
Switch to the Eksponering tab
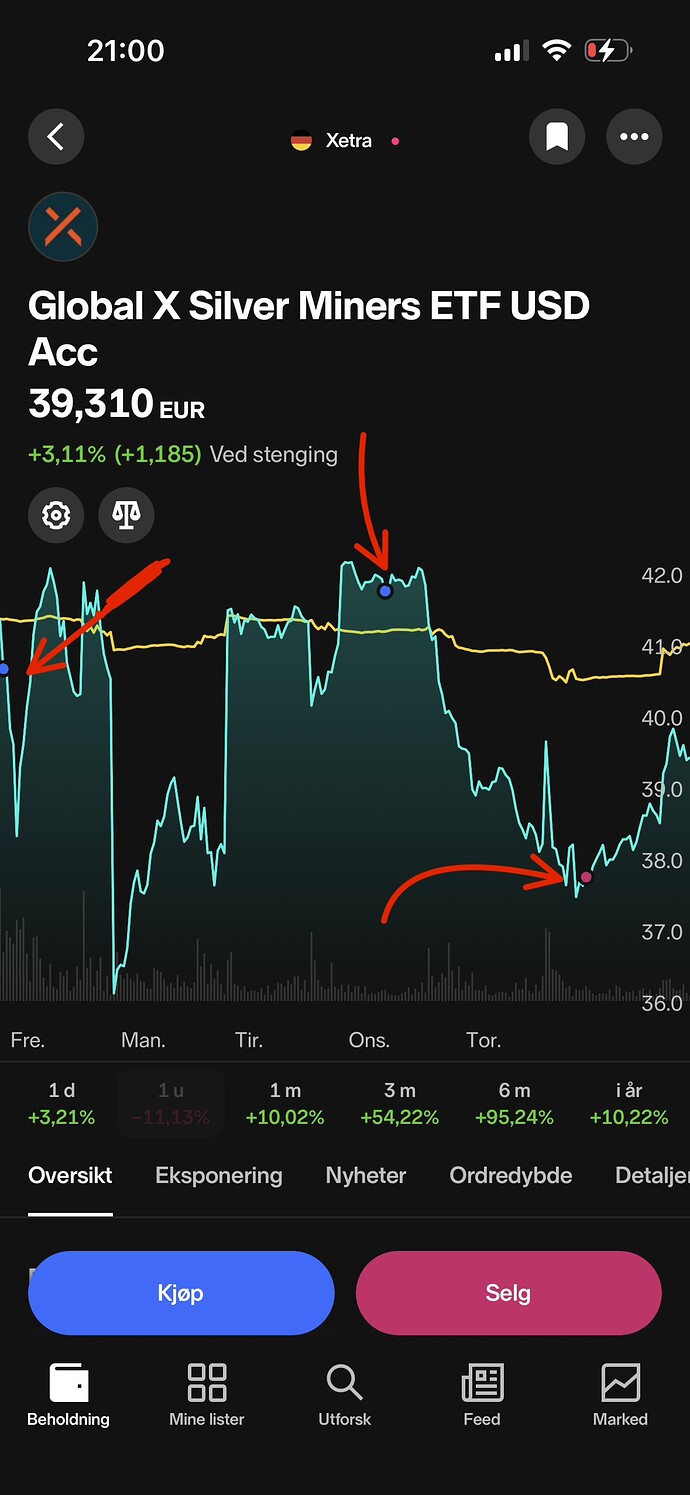[x=219, y=1176]
